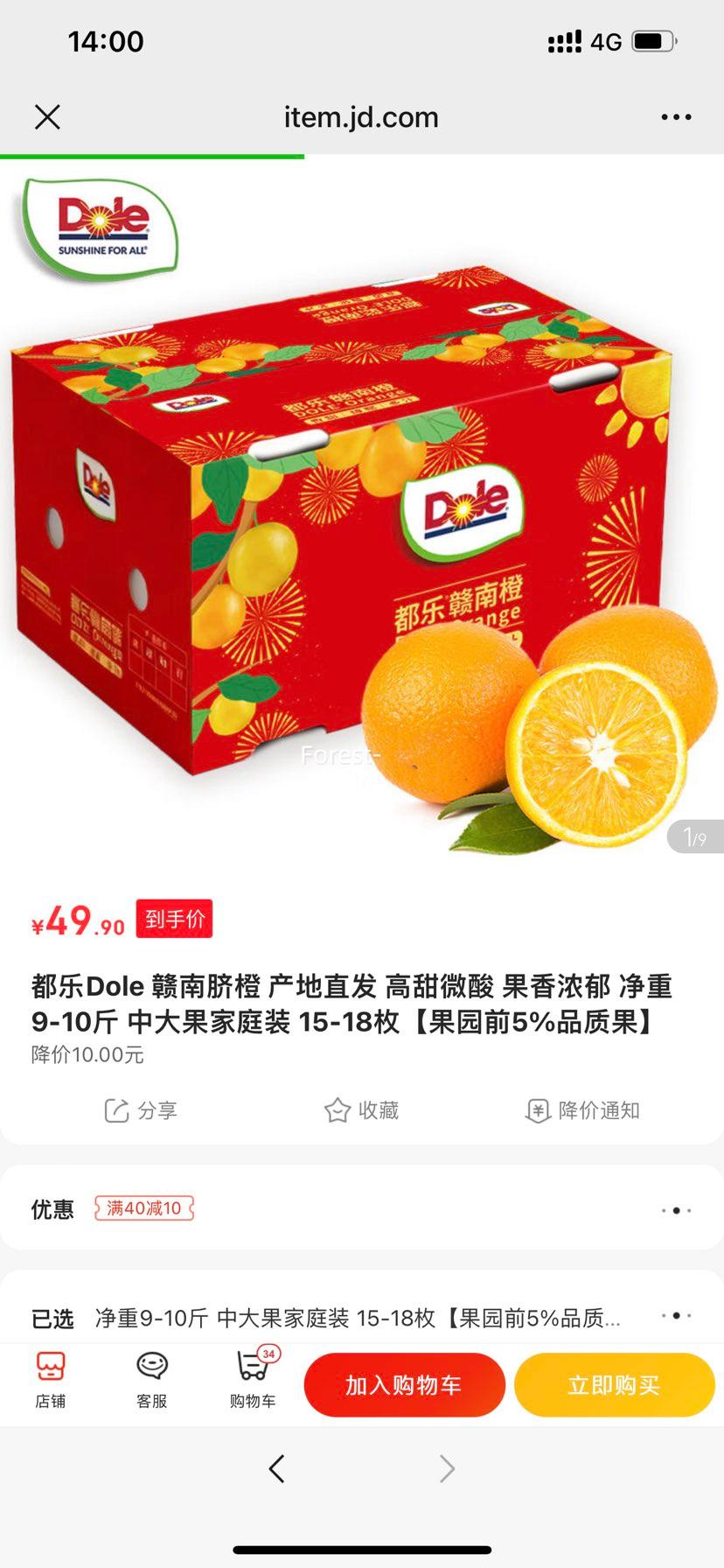The height and width of the screenshot is (1568, 724).
Task: Tap the 立即购买 buy now button
Action: [x=614, y=1384]
